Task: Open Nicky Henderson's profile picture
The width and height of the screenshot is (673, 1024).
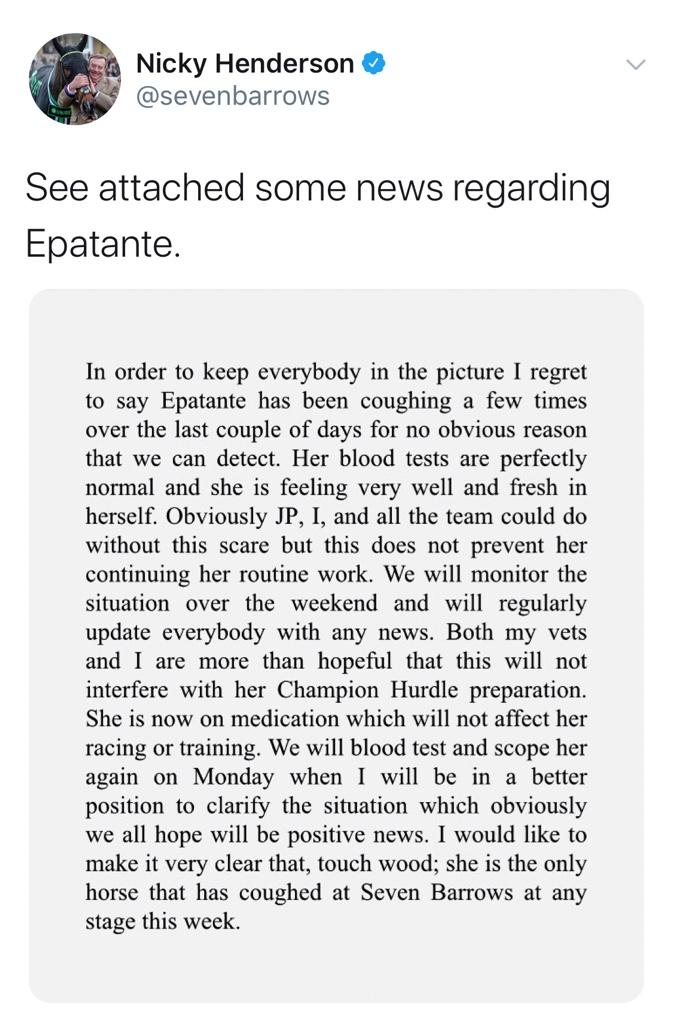Action: pyautogui.click(x=75, y=79)
